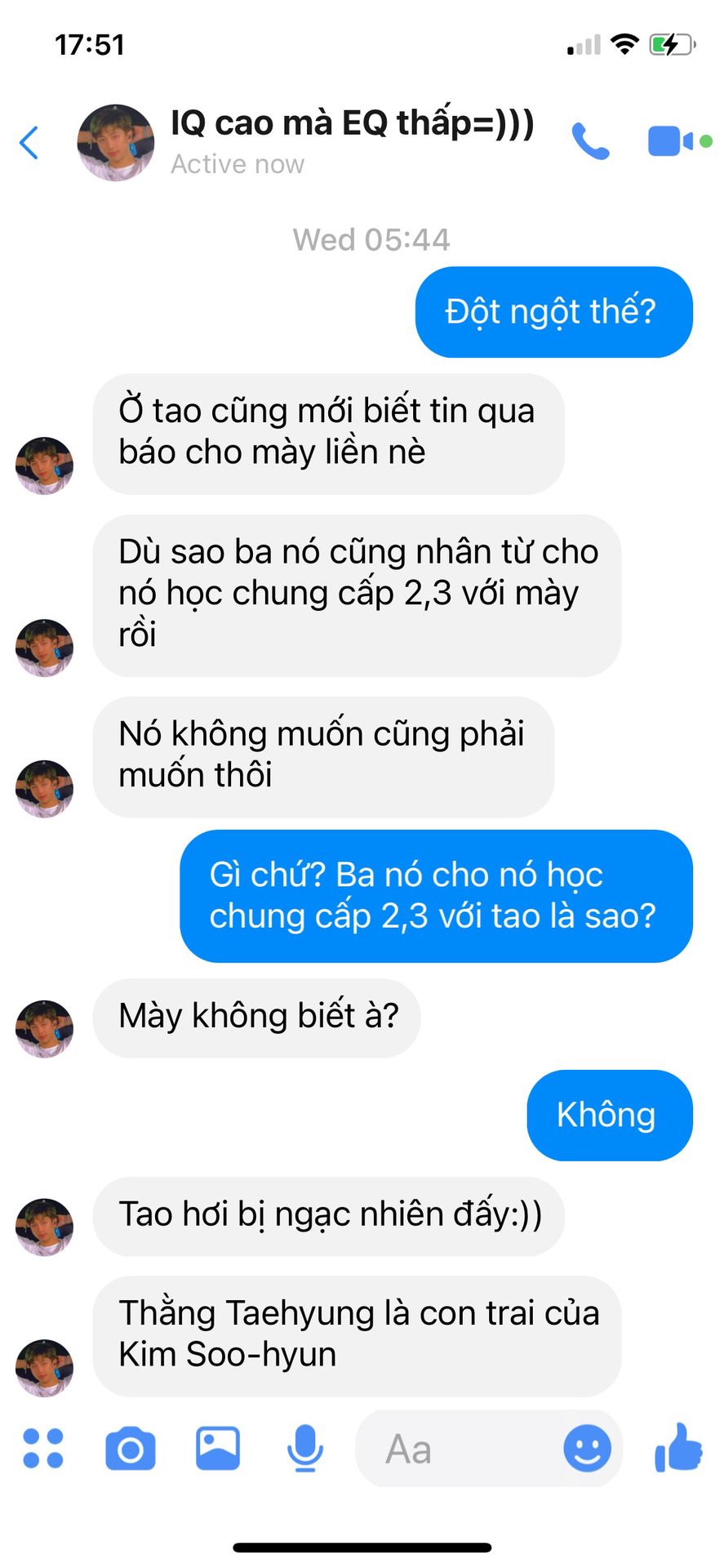Send a thumbs-up like
Image resolution: width=724 pixels, height=1568 pixels.
point(678,1447)
